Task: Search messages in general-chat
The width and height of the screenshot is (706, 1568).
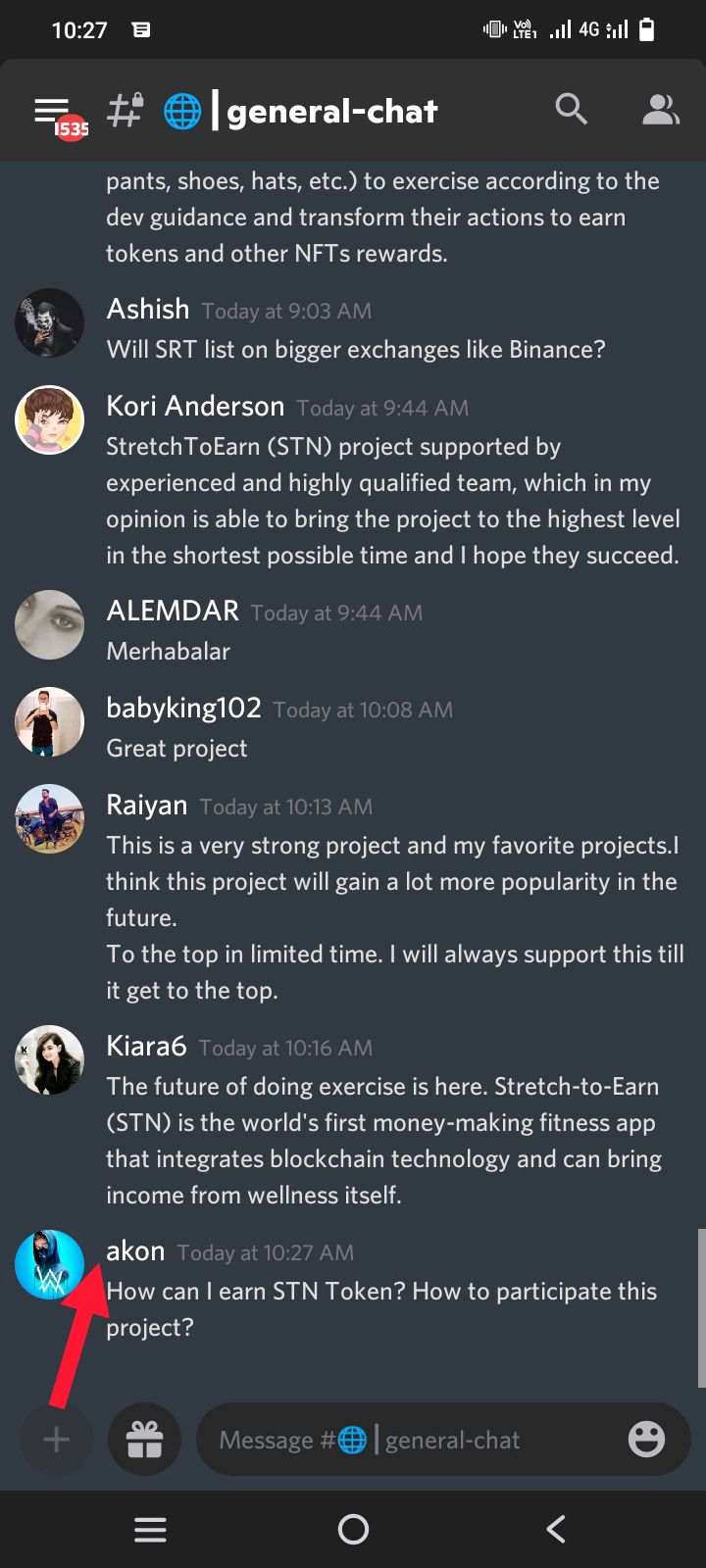Action: pos(571,110)
